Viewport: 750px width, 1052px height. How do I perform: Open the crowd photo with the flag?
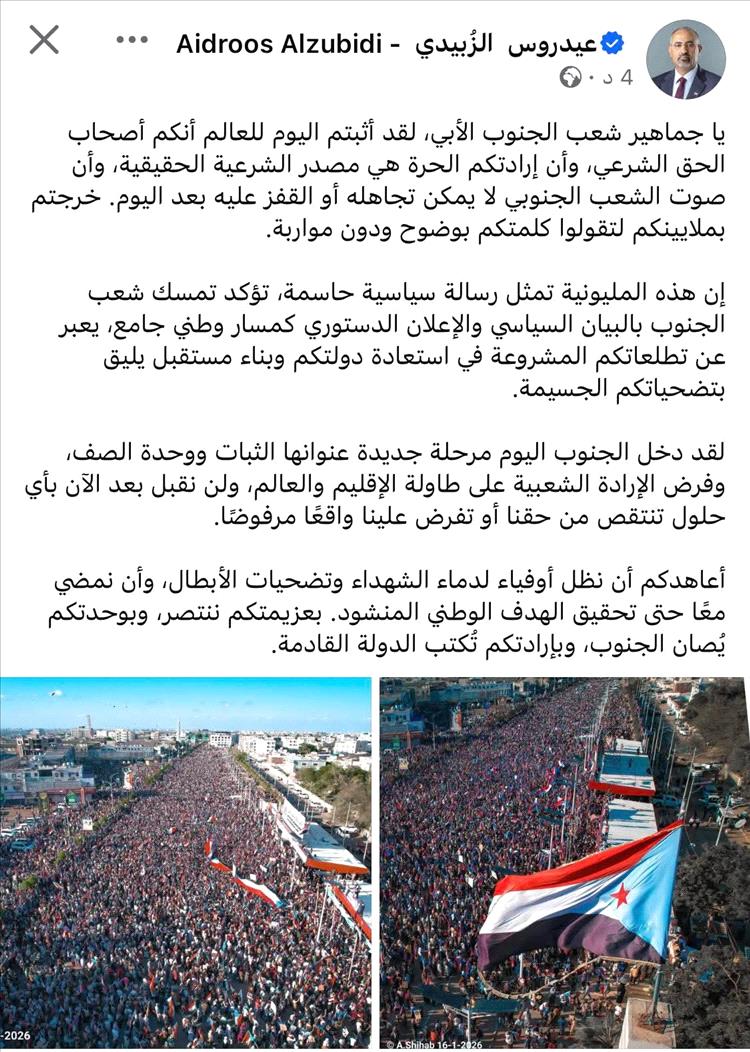(563, 862)
